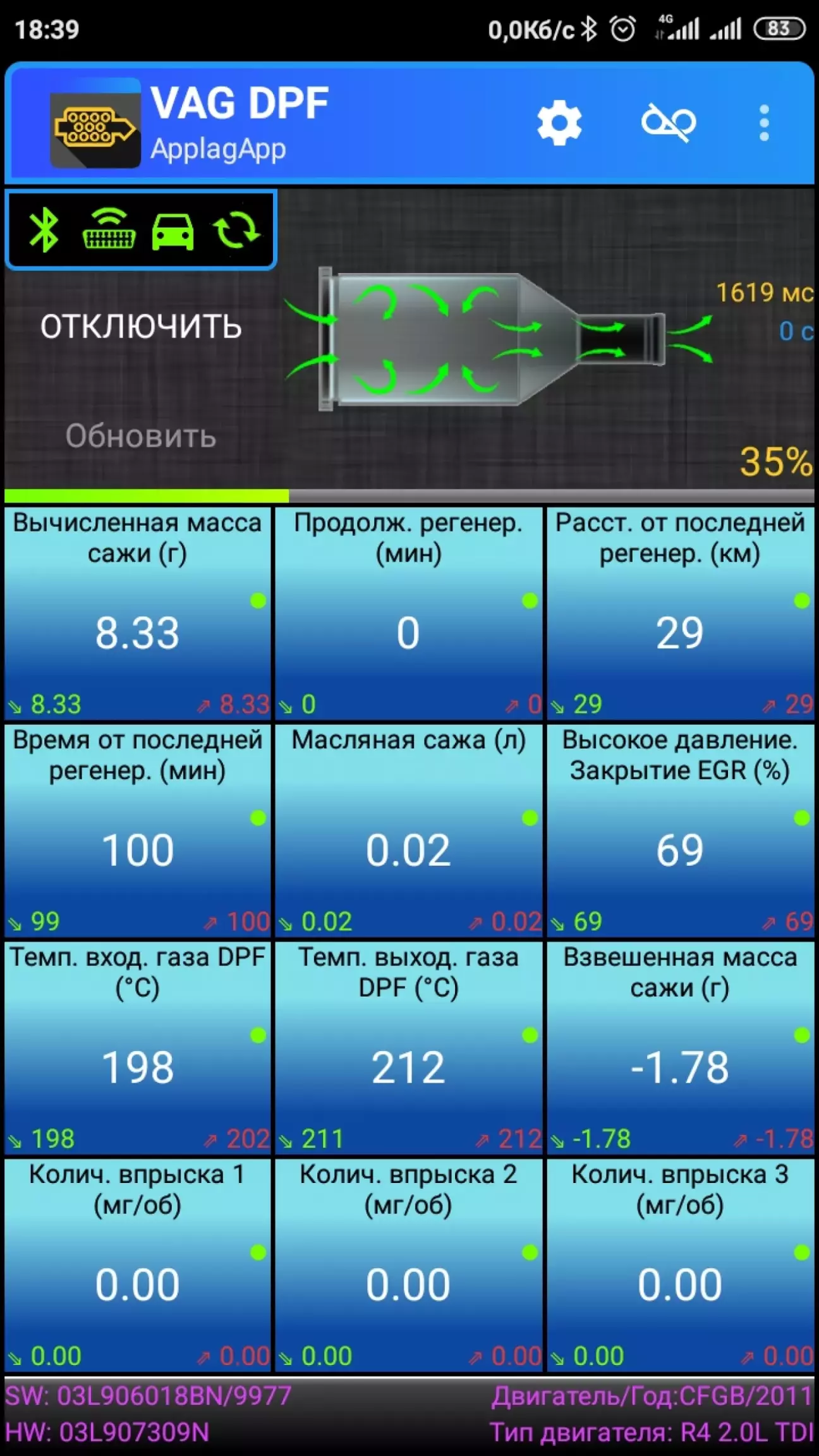Open the three-dot overflow menu
The image size is (819, 1456).
point(764,123)
